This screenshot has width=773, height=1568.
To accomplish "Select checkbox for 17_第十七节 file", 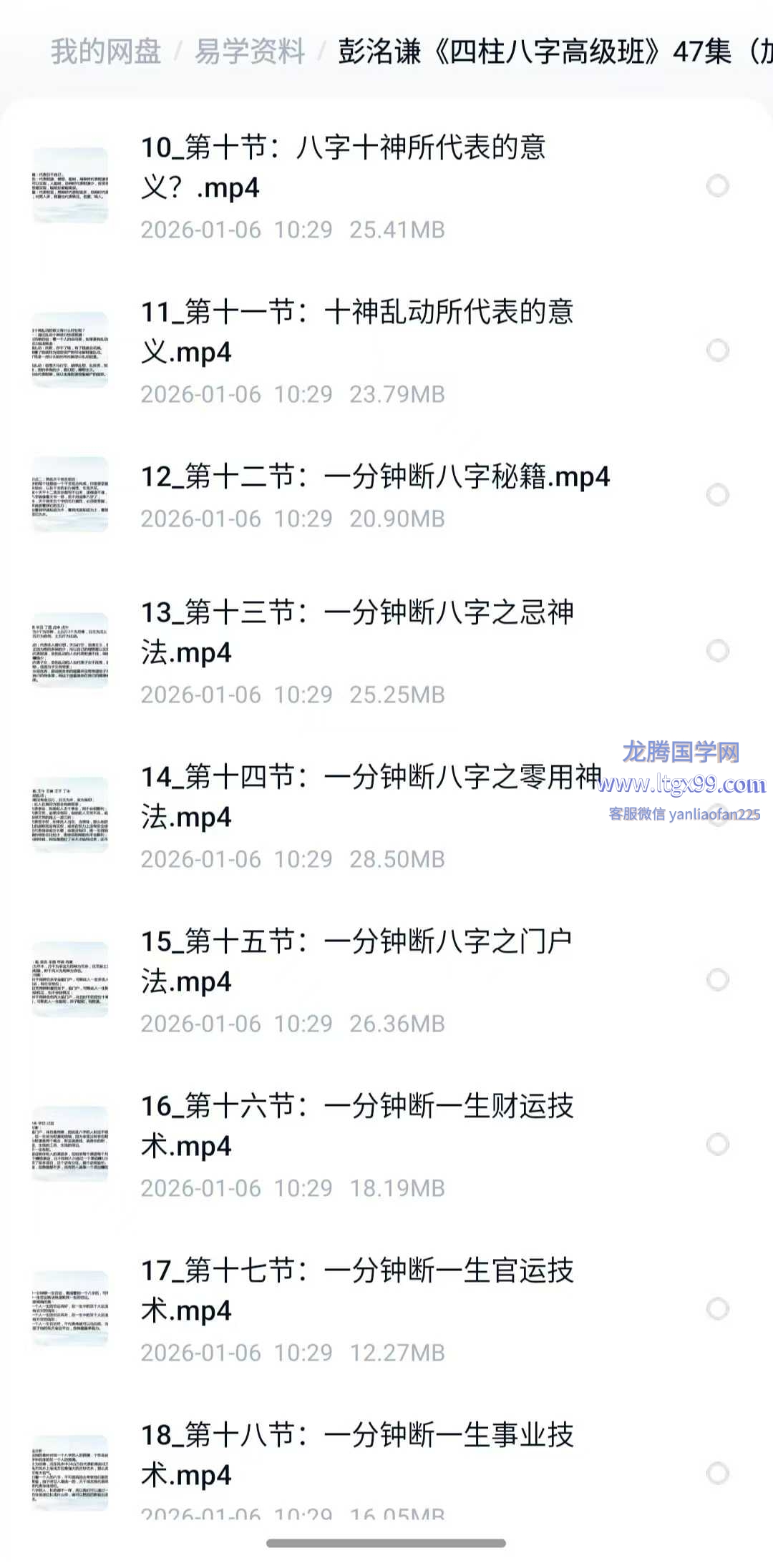I will pyautogui.click(x=717, y=1309).
